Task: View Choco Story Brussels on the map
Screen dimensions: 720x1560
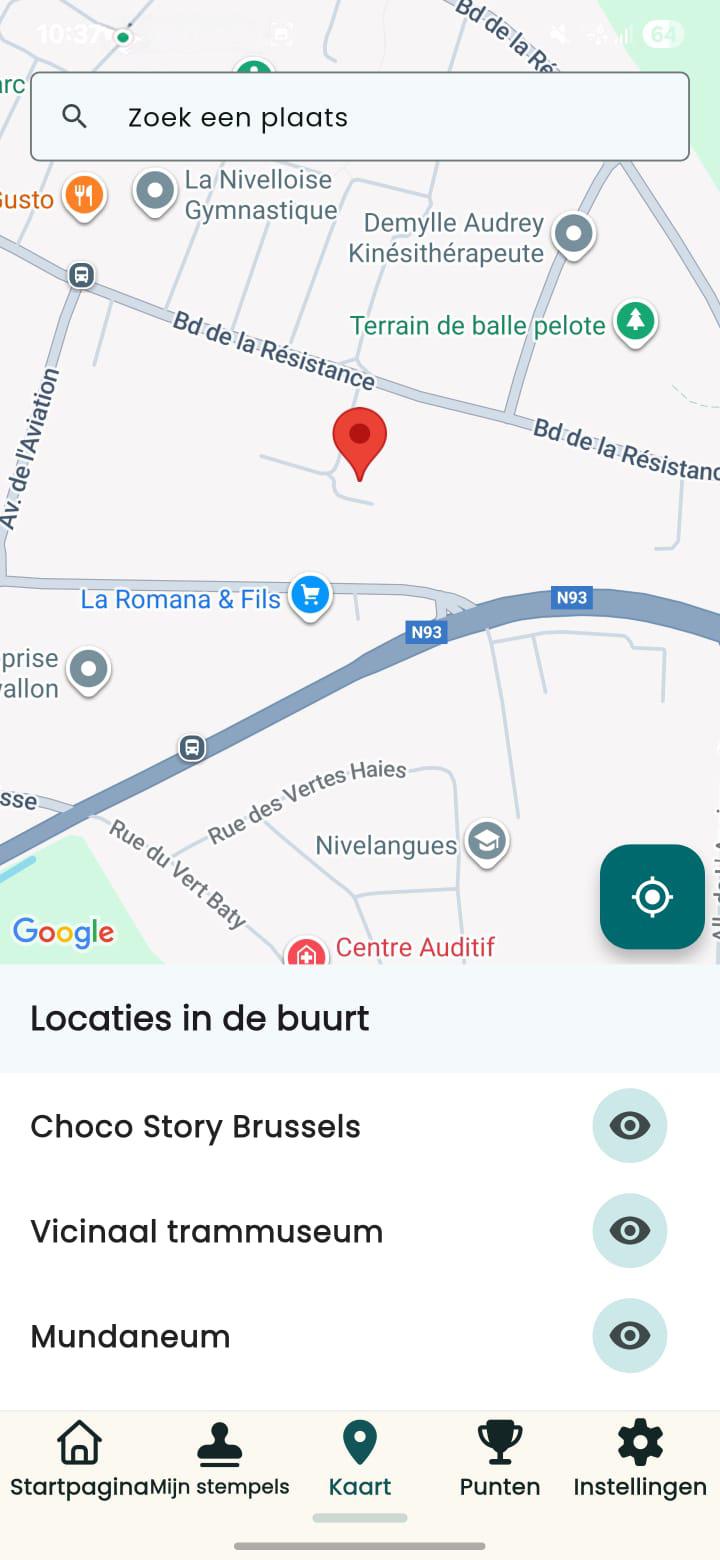Action: click(x=629, y=1126)
